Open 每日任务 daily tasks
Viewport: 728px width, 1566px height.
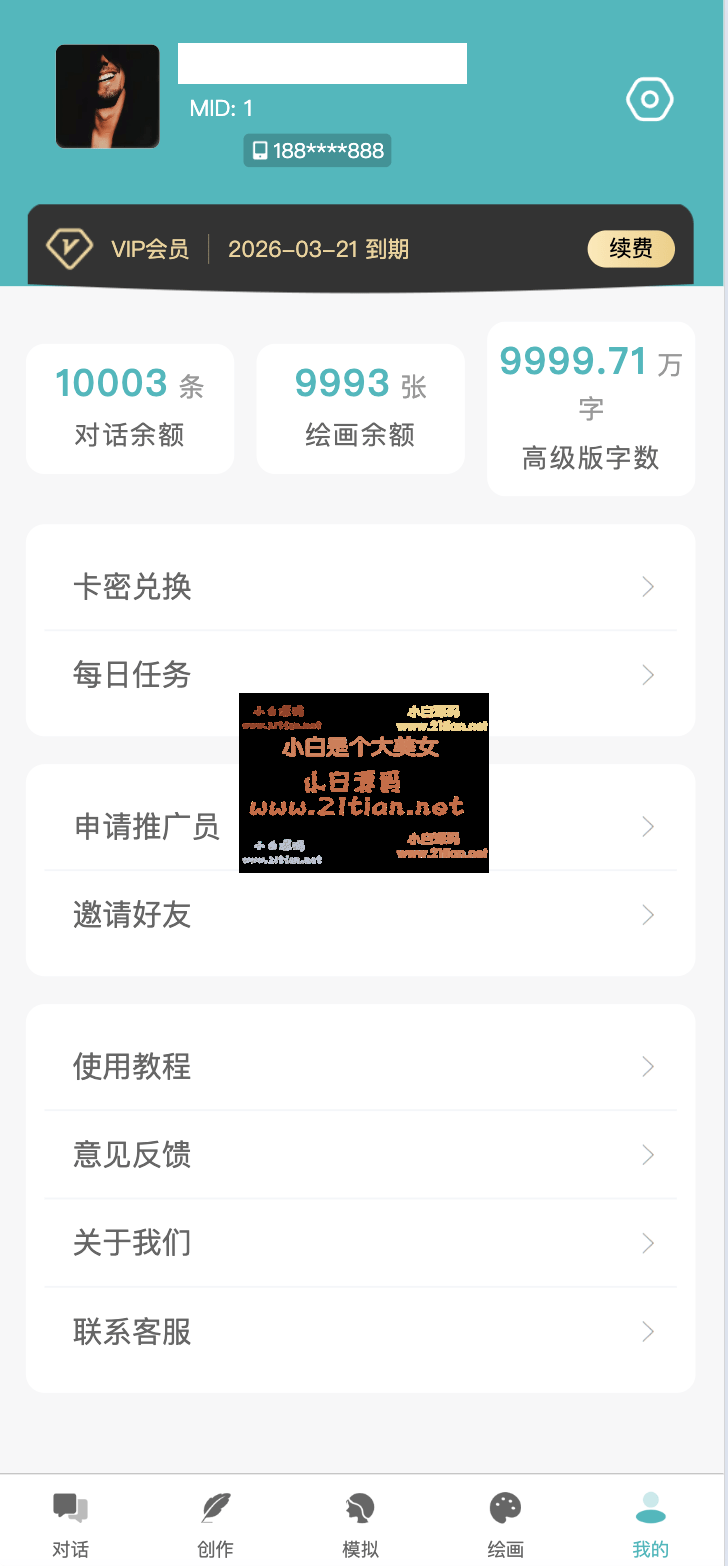click(360, 675)
